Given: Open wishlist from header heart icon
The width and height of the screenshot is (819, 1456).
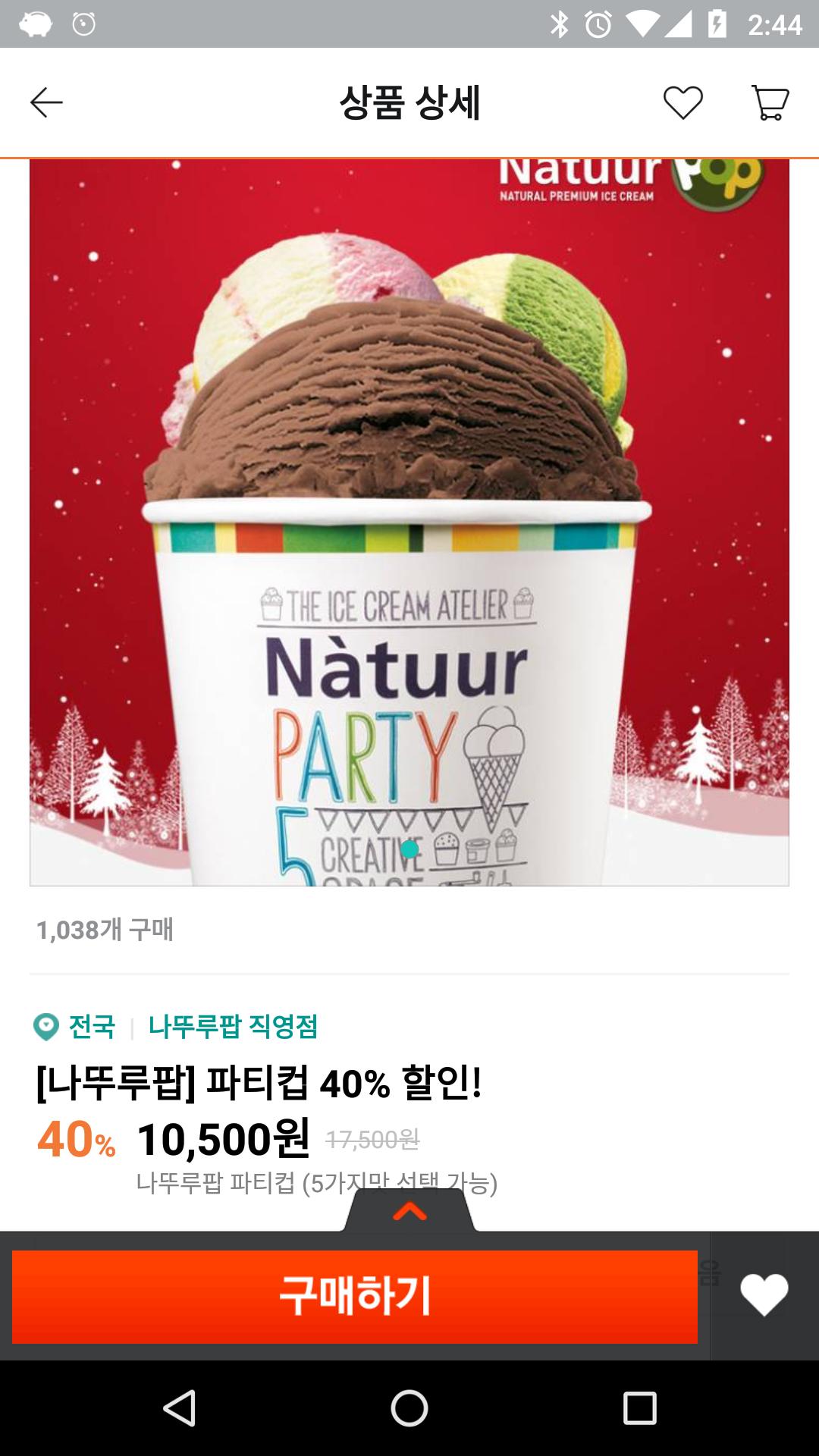Looking at the screenshot, I should pos(682,102).
